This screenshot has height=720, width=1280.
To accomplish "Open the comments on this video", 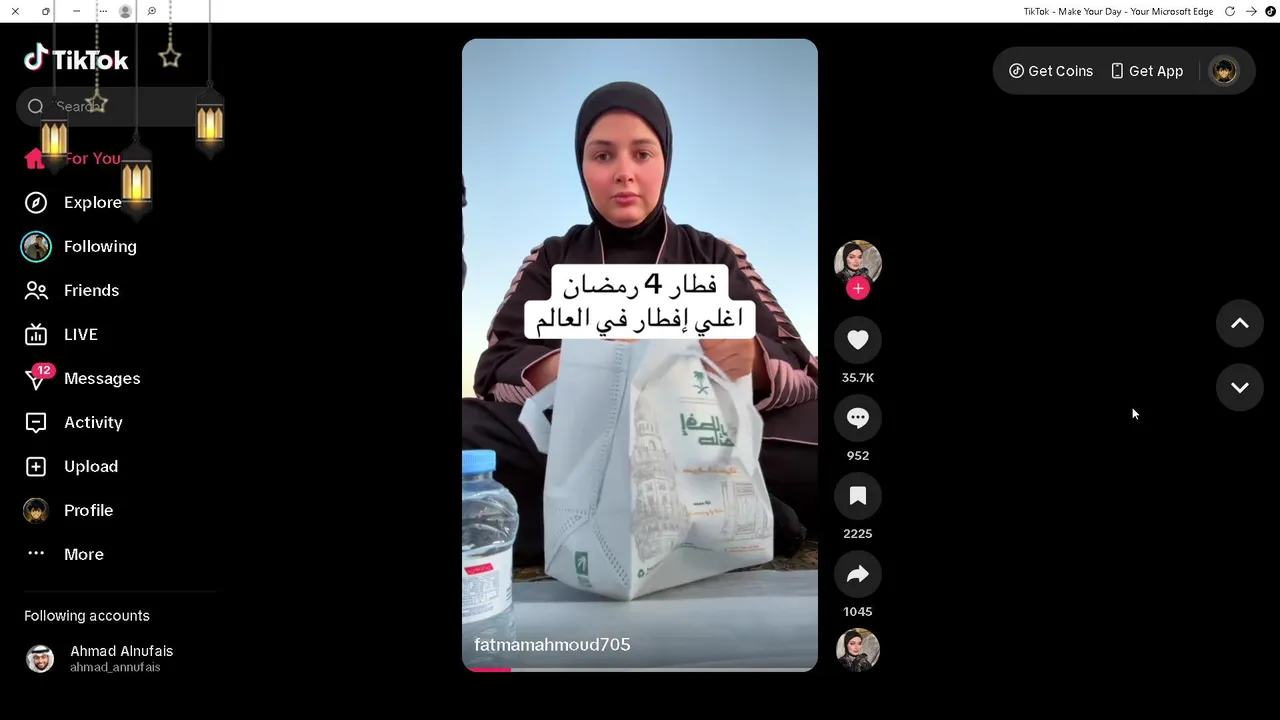I will pyautogui.click(x=857, y=418).
